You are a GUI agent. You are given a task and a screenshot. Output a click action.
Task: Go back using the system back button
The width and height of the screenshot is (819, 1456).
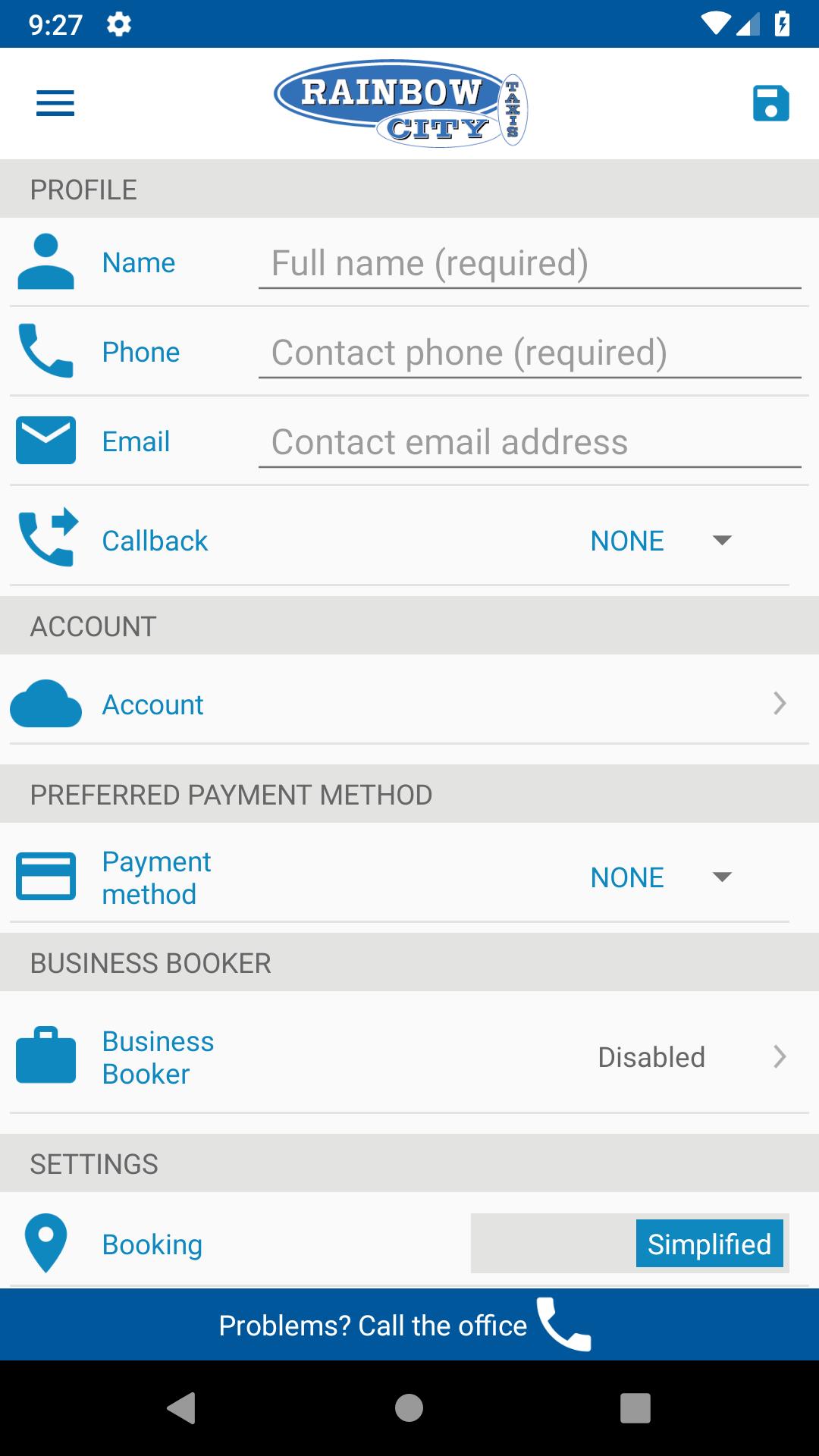[x=182, y=1408]
